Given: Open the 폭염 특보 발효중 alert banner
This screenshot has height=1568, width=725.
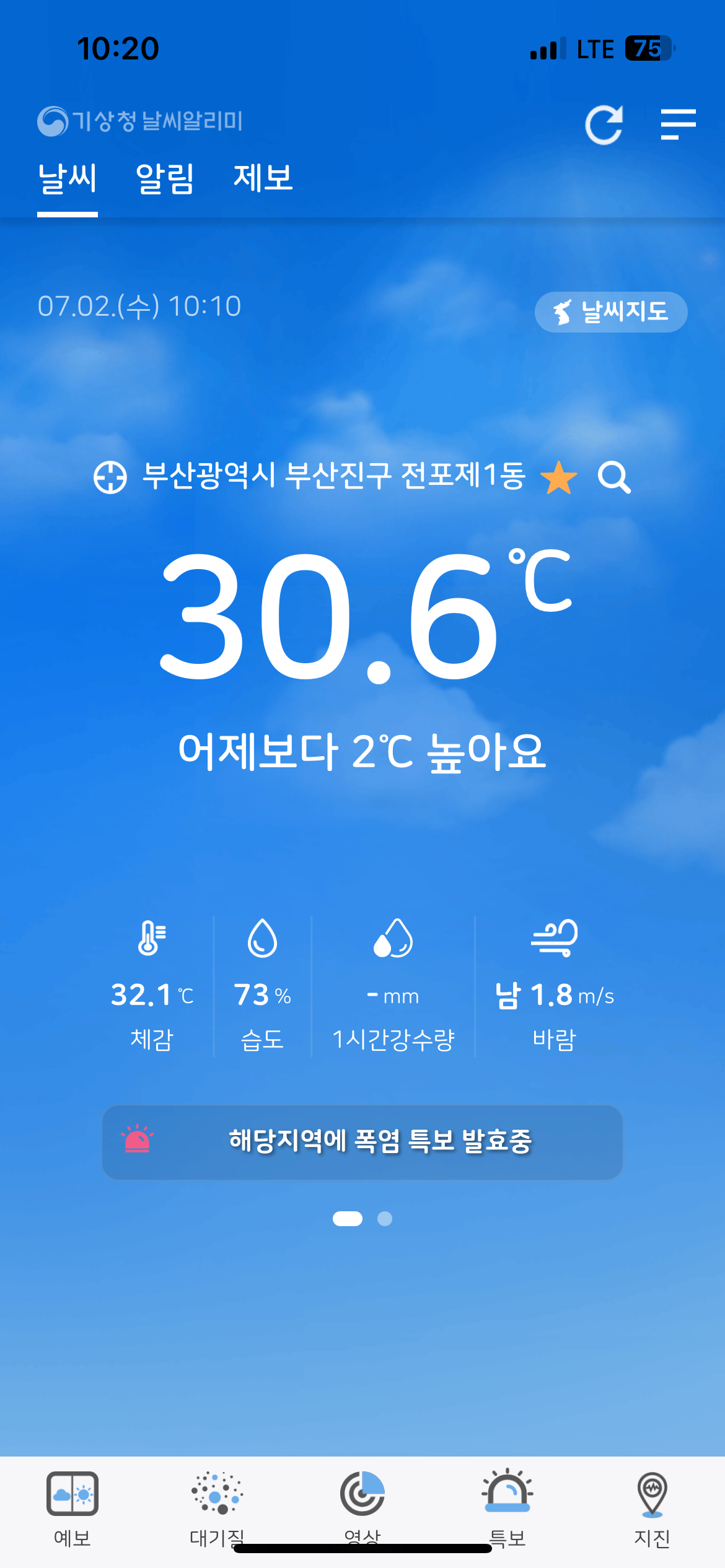Looking at the screenshot, I should pos(362,1142).
